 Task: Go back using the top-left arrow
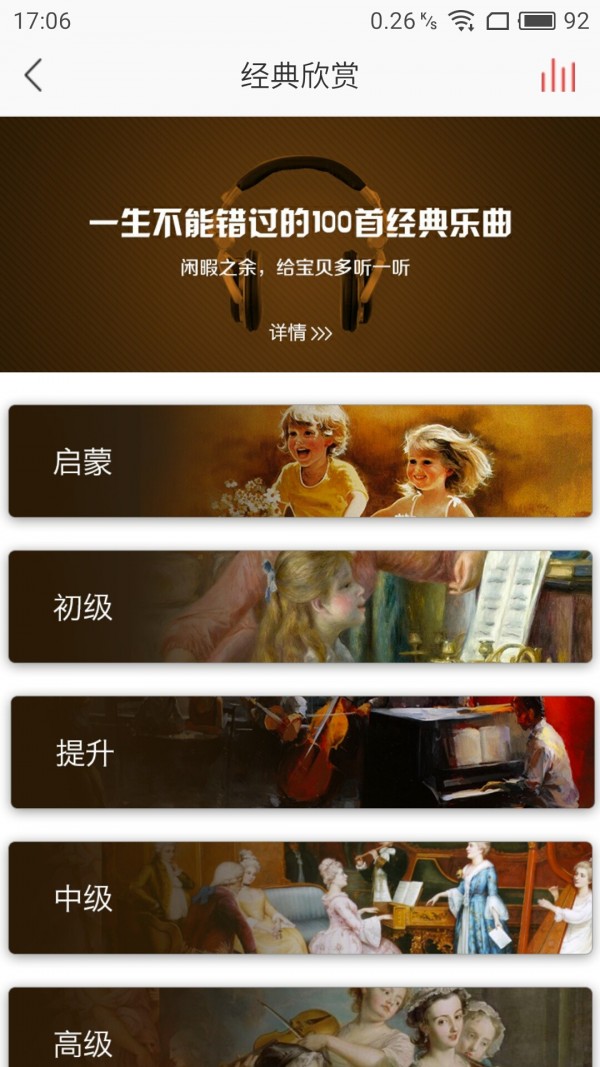(34, 75)
